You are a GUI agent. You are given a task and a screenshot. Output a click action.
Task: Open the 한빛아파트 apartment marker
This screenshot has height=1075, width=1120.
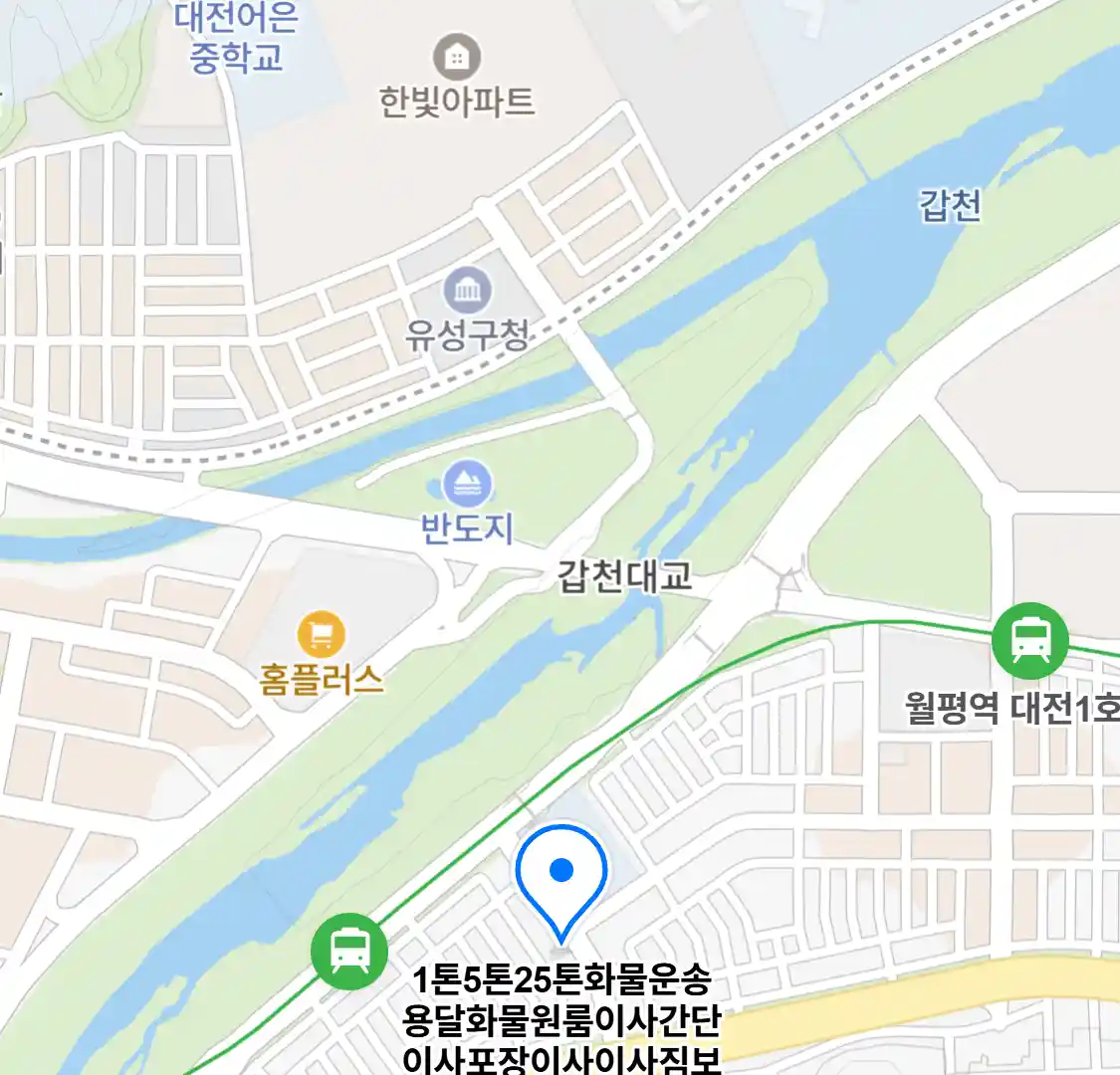pos(457,57)
